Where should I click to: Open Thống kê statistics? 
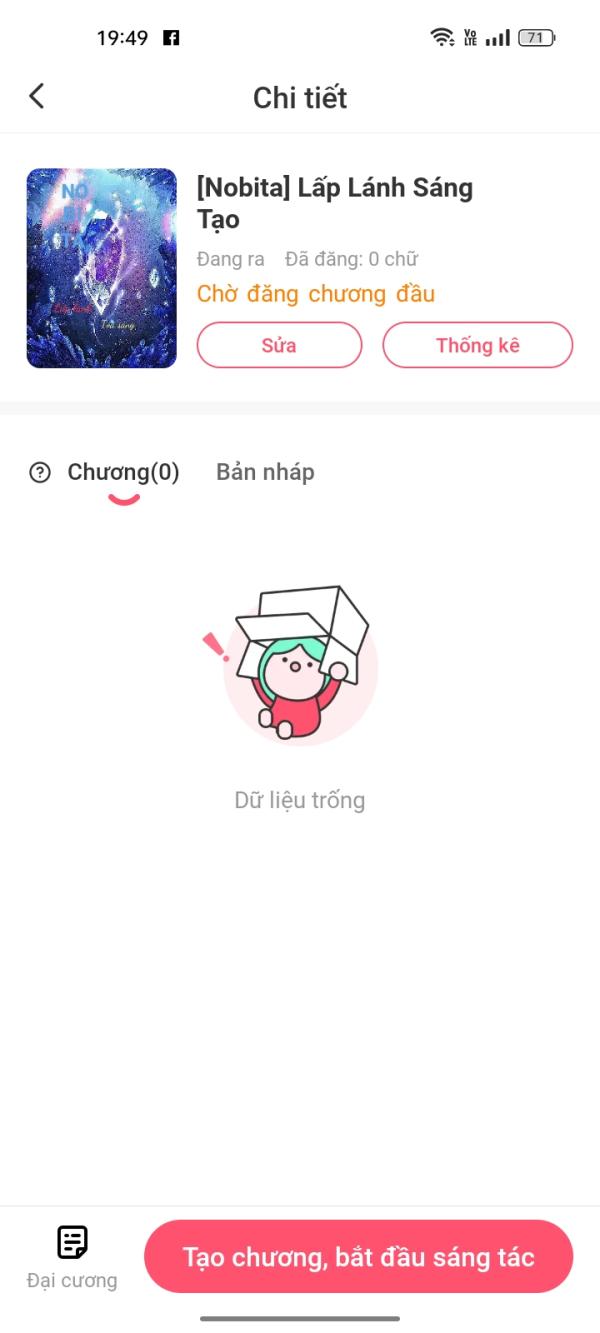[x=478, y=345]
